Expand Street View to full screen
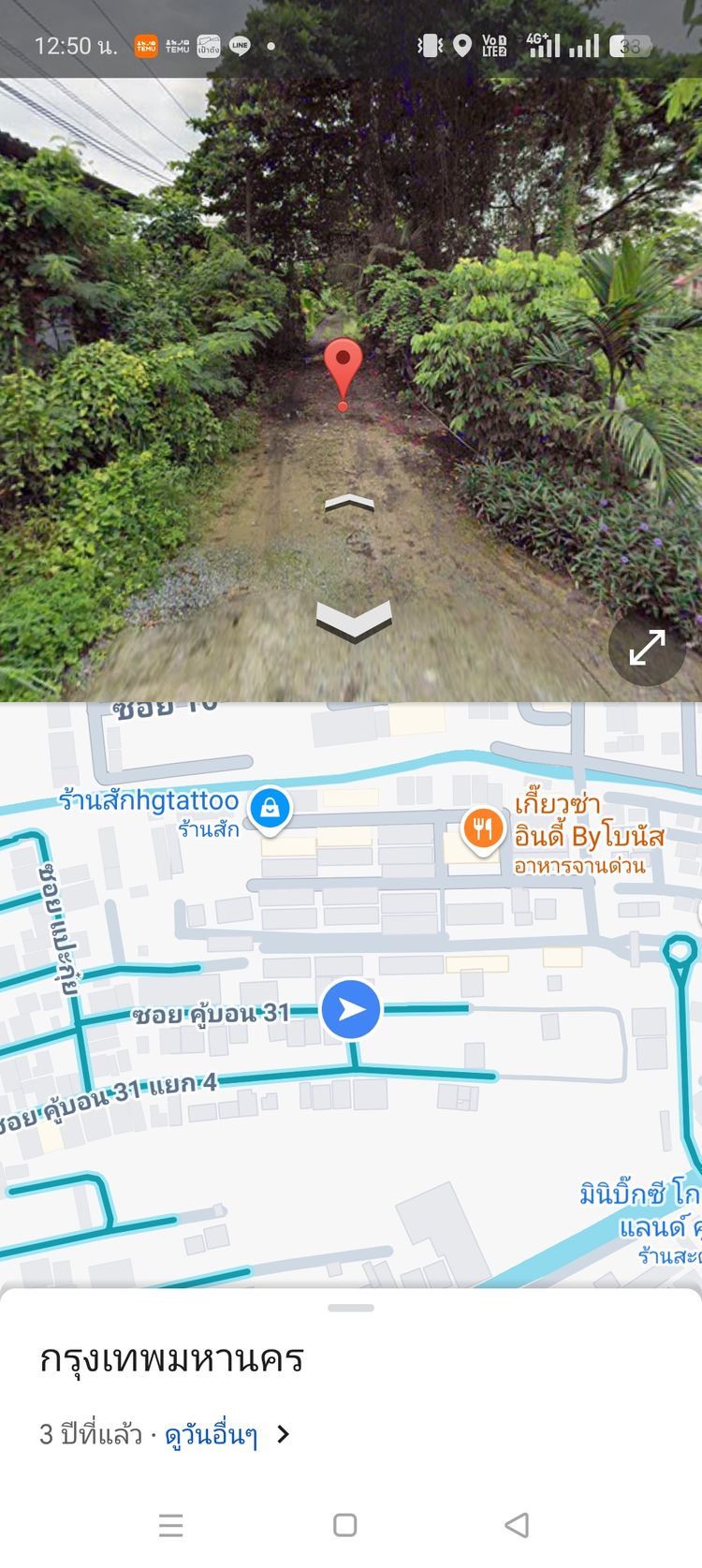The image size is (702, 1568). click(647, 647)
